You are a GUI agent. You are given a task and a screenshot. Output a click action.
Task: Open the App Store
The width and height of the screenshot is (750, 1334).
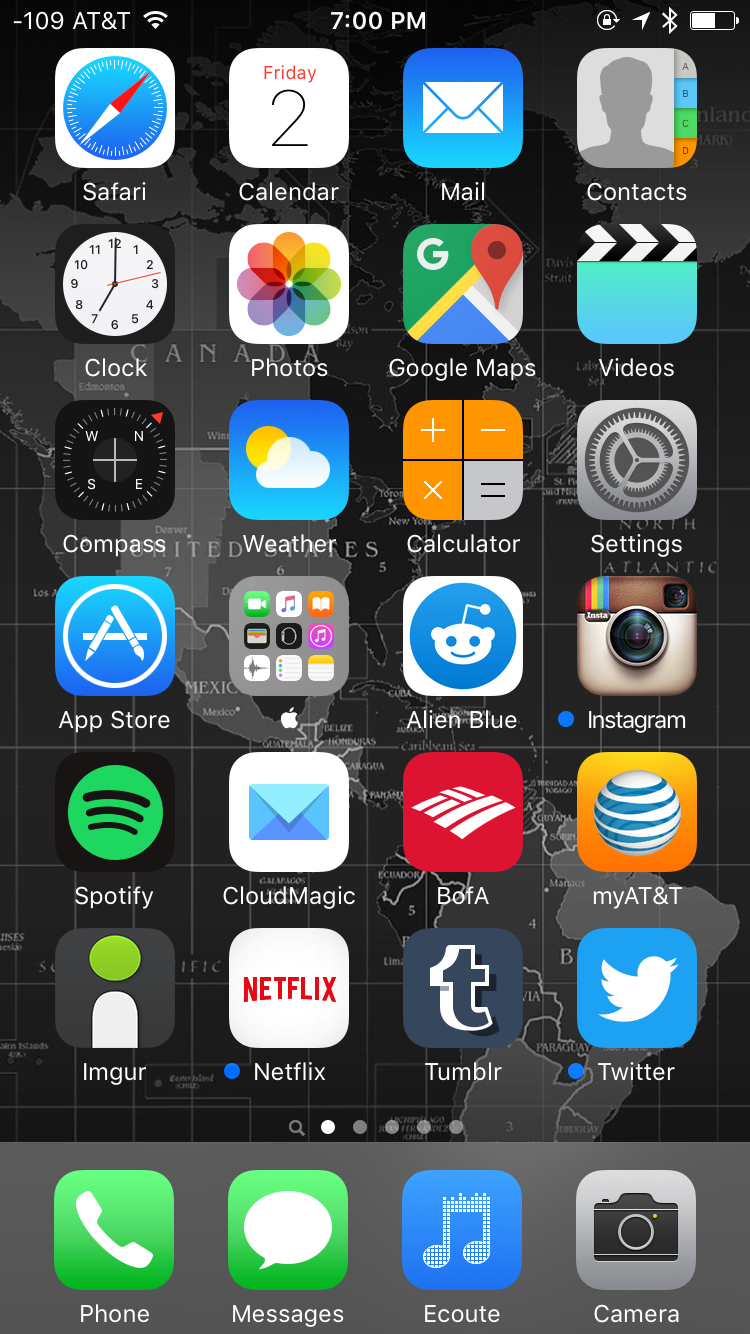coord(115,636)
